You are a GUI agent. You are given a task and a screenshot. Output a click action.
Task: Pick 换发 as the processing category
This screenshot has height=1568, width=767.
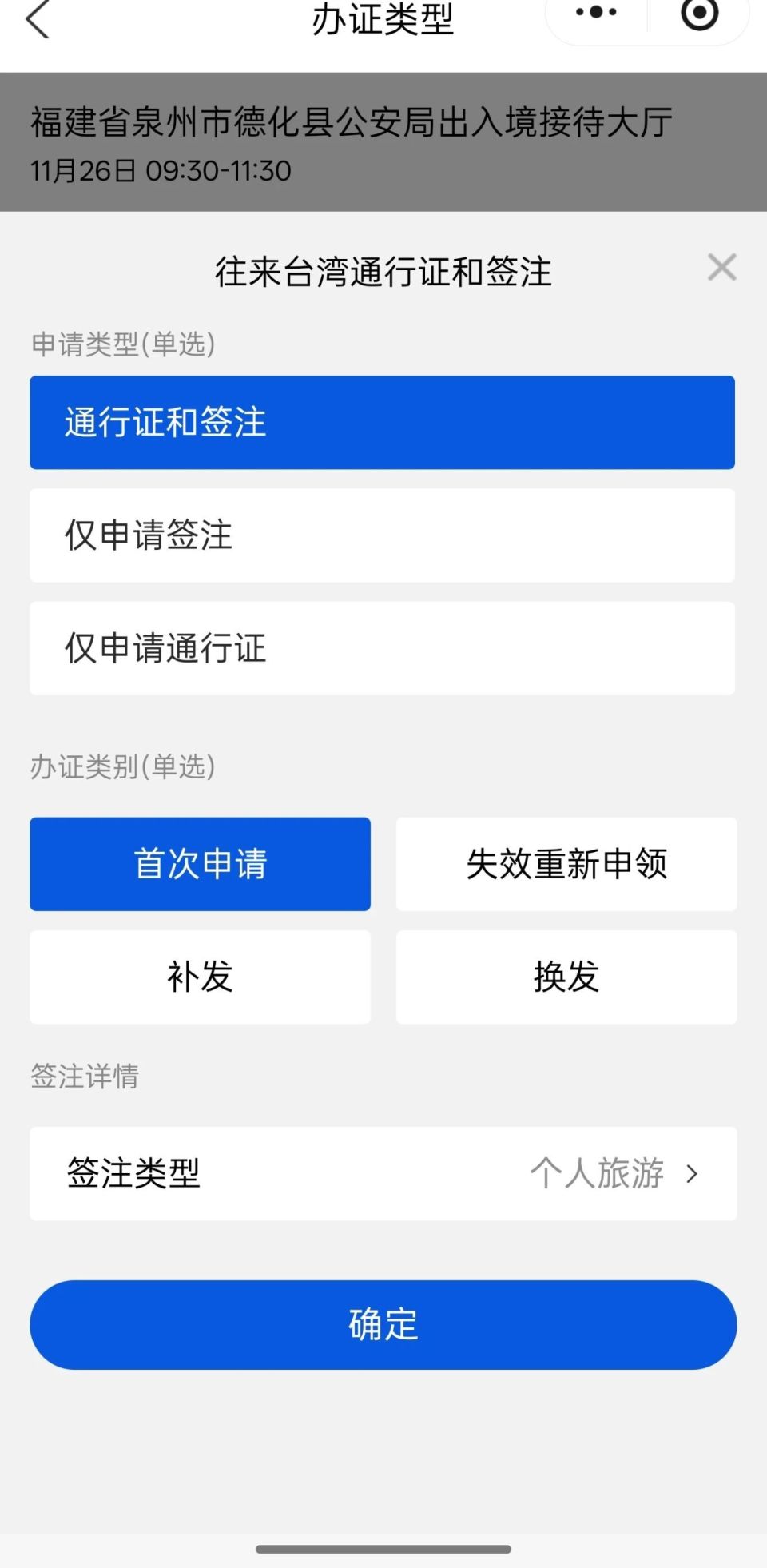tap(566, 977)
